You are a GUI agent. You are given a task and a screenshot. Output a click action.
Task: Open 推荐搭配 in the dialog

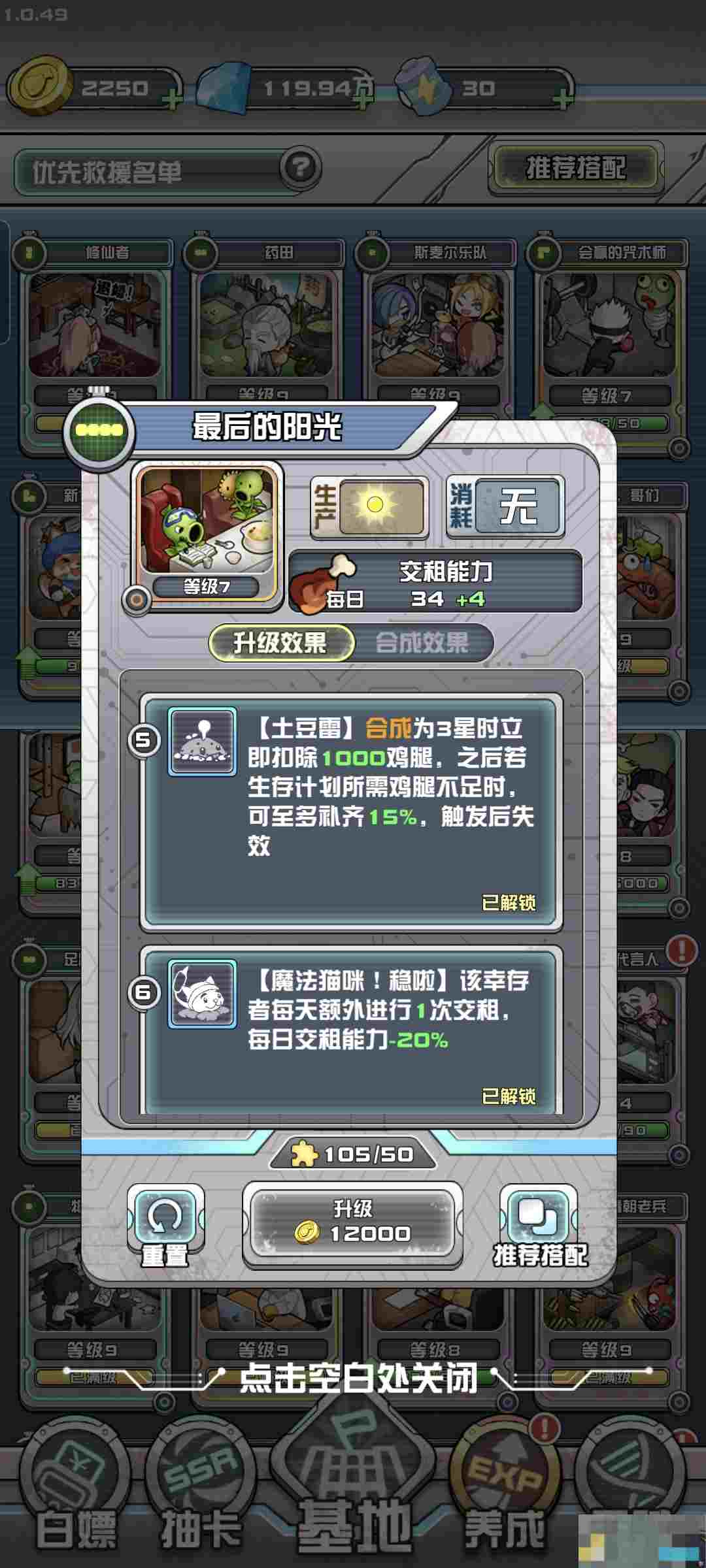tap(539, 1226)
